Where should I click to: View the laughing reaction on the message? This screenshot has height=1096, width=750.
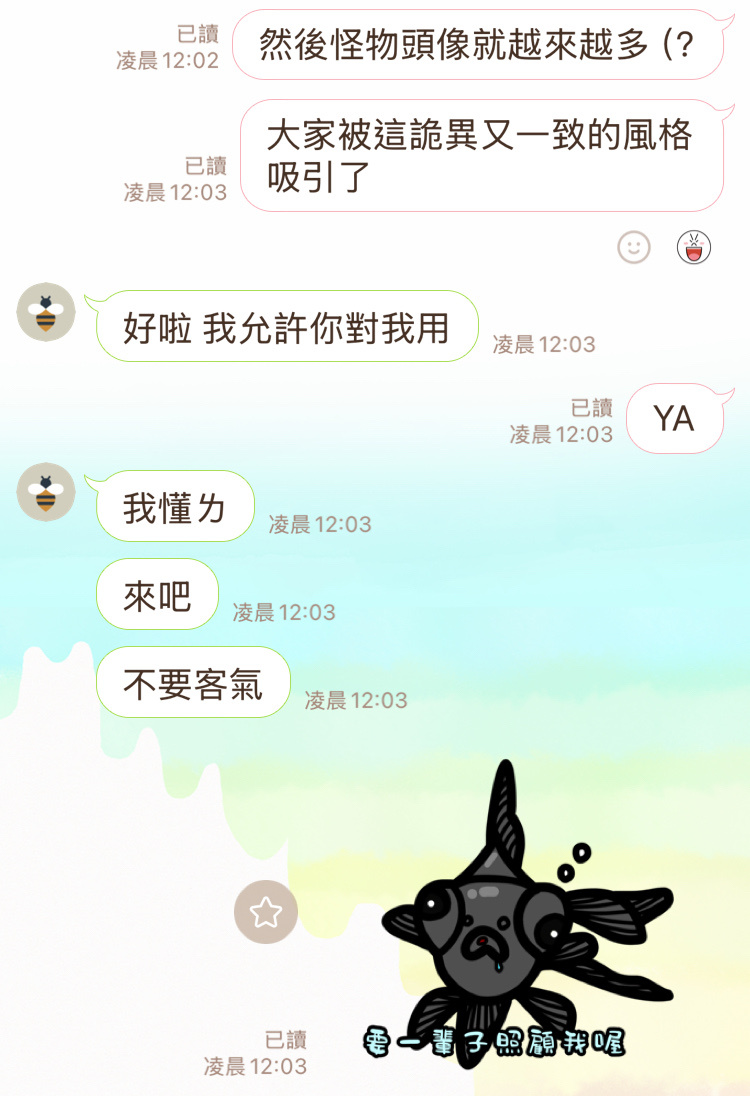(x=693, y=246)
